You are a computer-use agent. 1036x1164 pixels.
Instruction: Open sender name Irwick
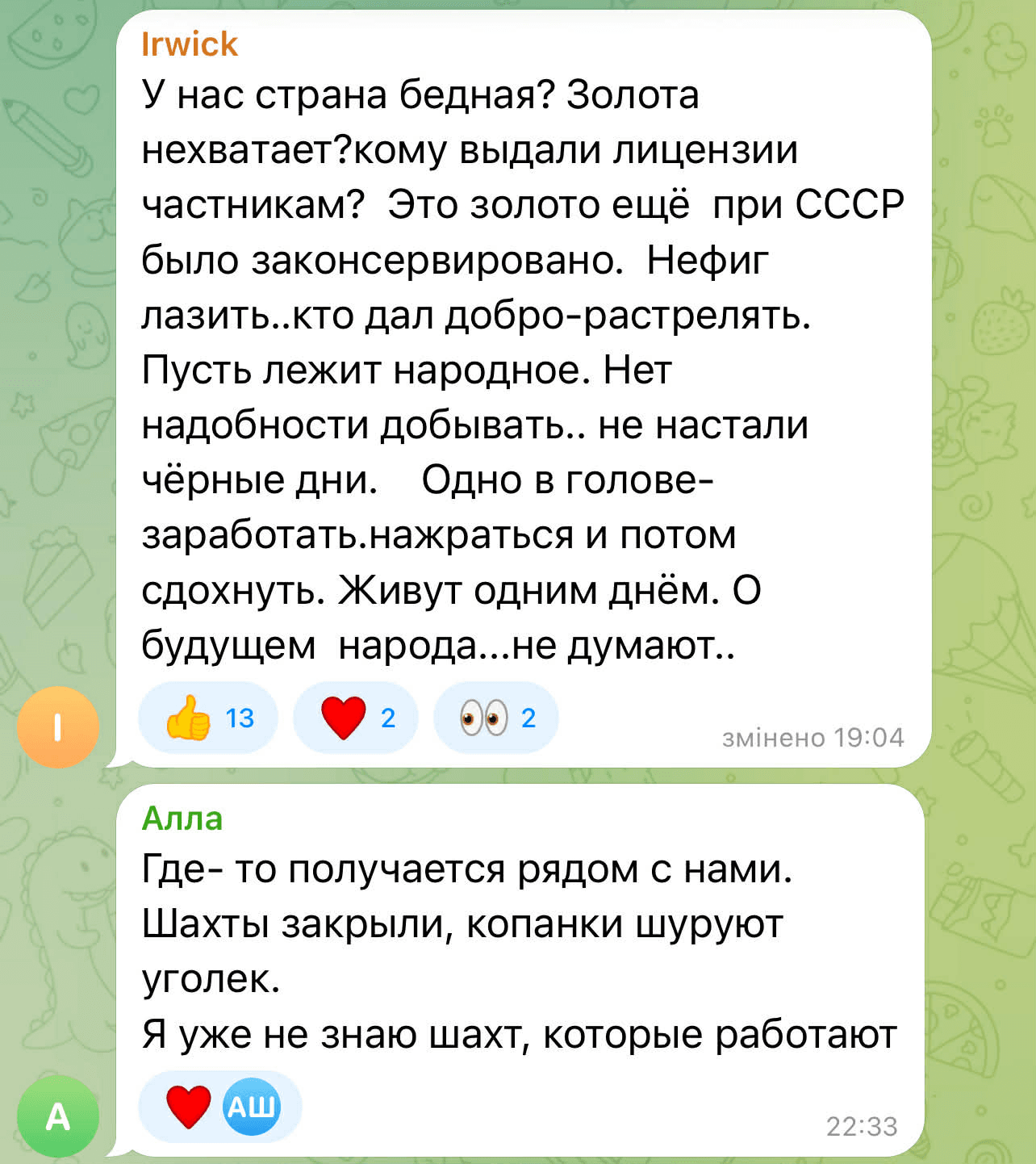click(189, 44)
